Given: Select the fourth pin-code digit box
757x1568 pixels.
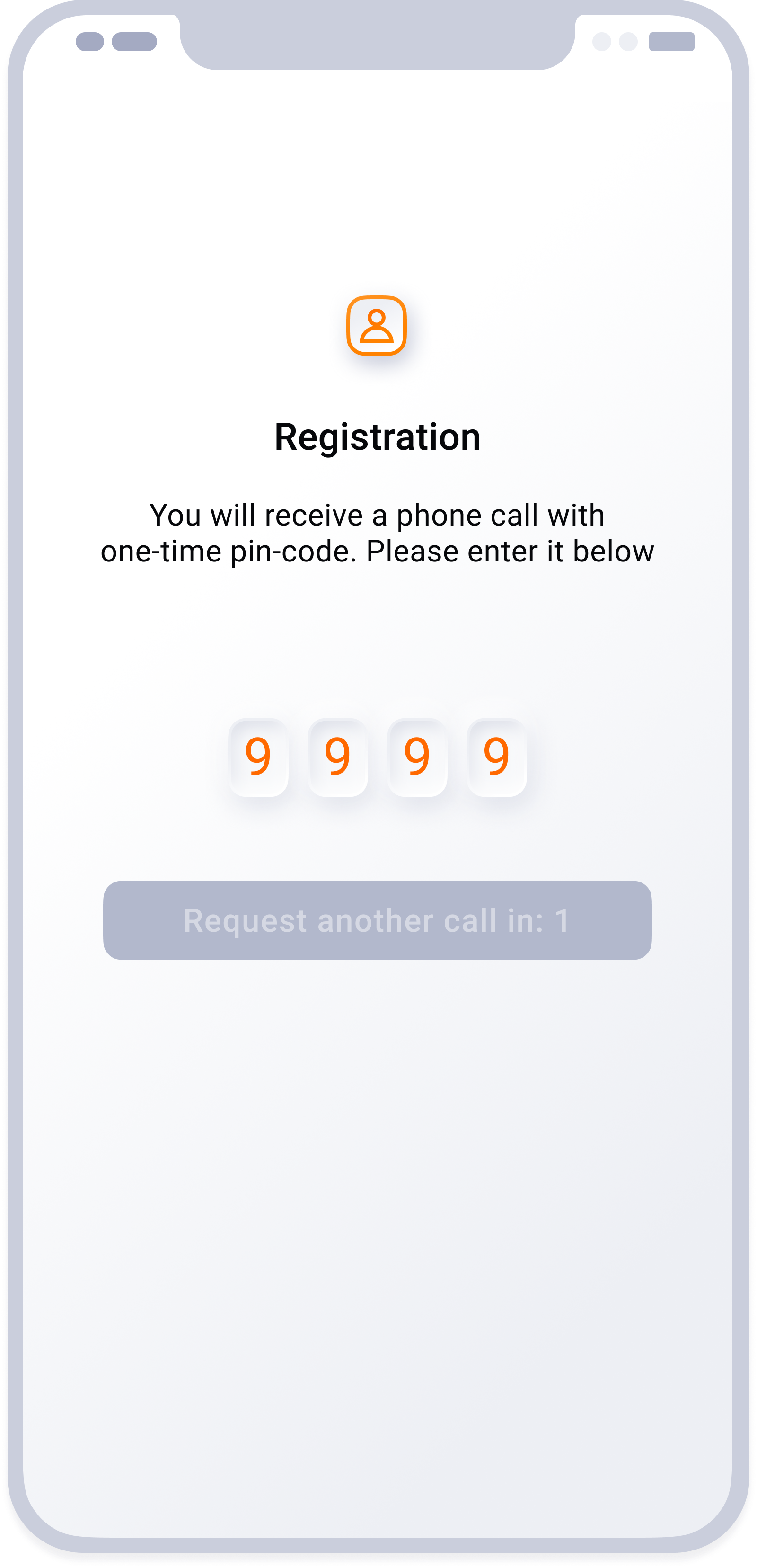Looking at the screenshot, I should click(x=497, y=757).
